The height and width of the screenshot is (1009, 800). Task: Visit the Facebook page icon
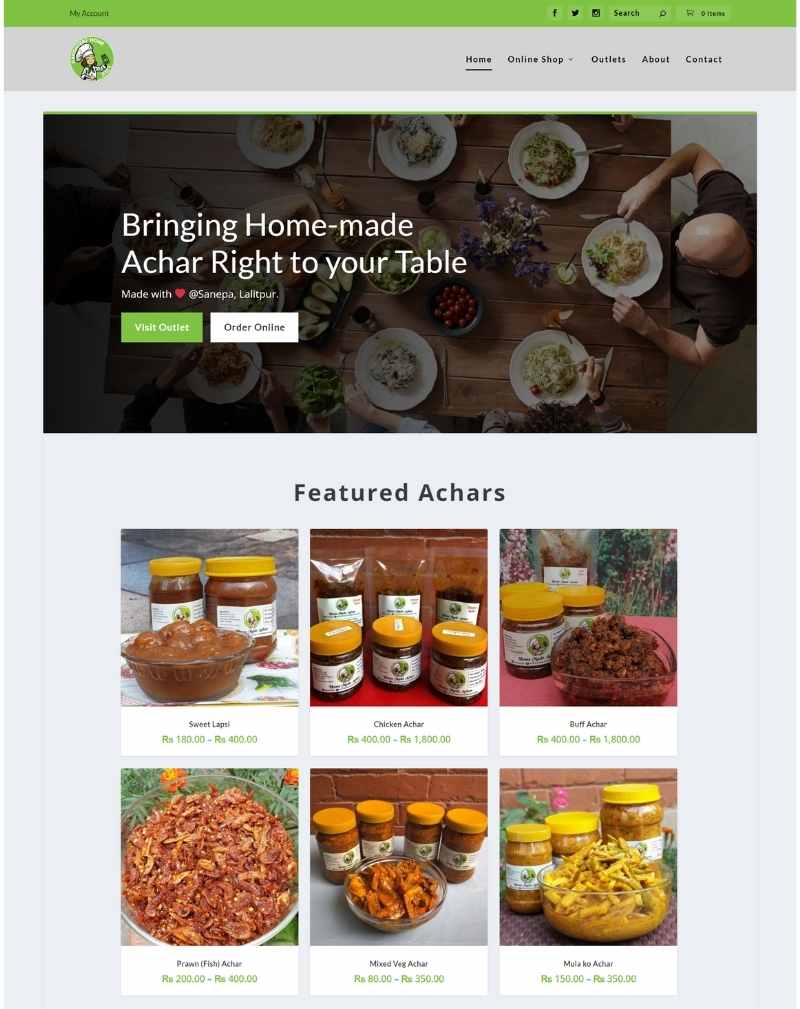pyautogui.click(x=554, y=13)
